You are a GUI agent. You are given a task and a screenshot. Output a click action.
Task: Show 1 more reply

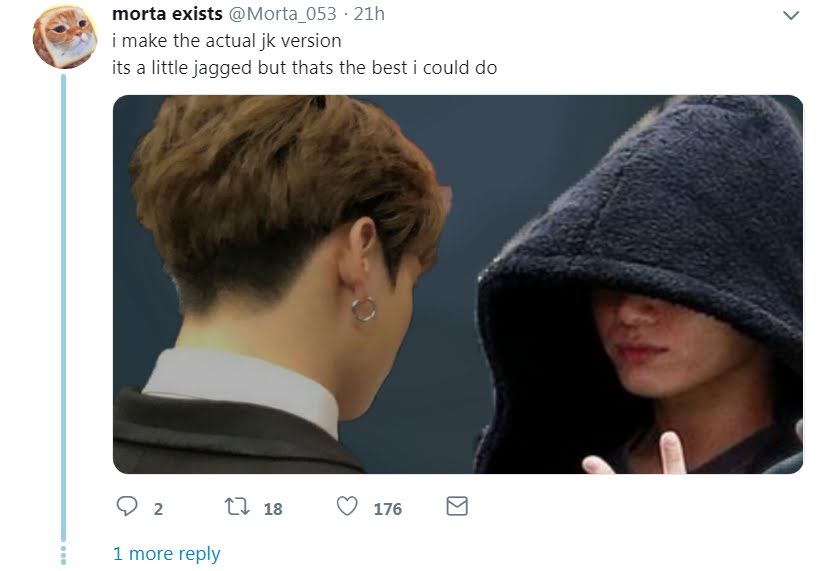coord(166,553)
